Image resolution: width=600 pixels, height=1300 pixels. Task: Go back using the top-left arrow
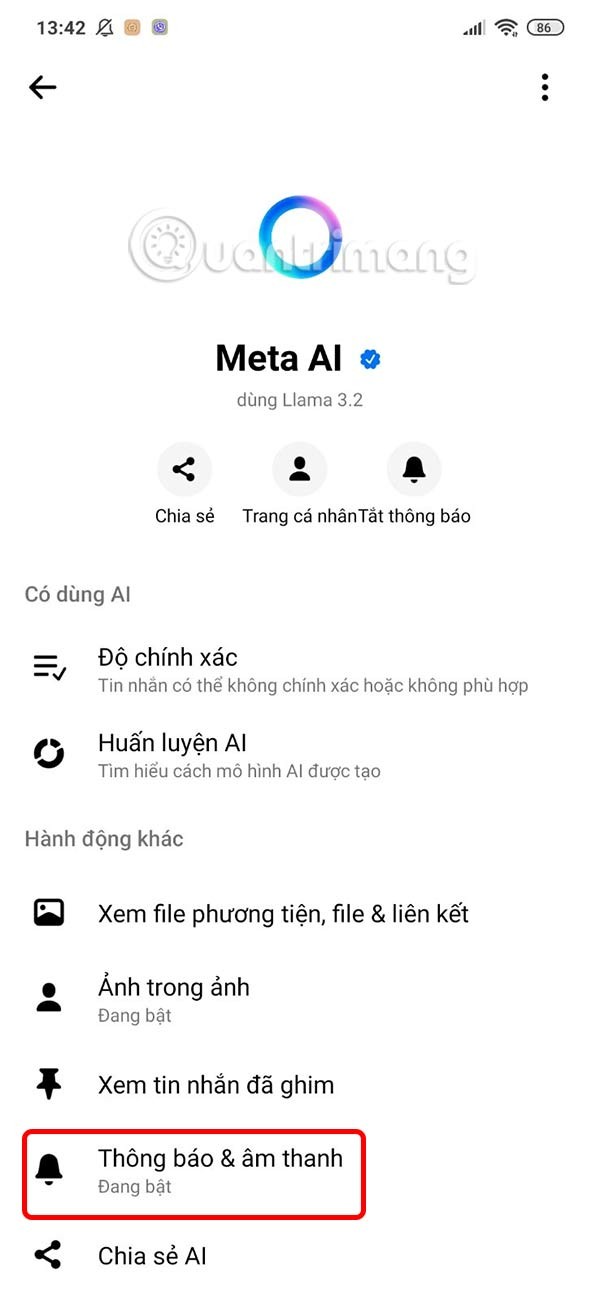(x=43, y=88)
